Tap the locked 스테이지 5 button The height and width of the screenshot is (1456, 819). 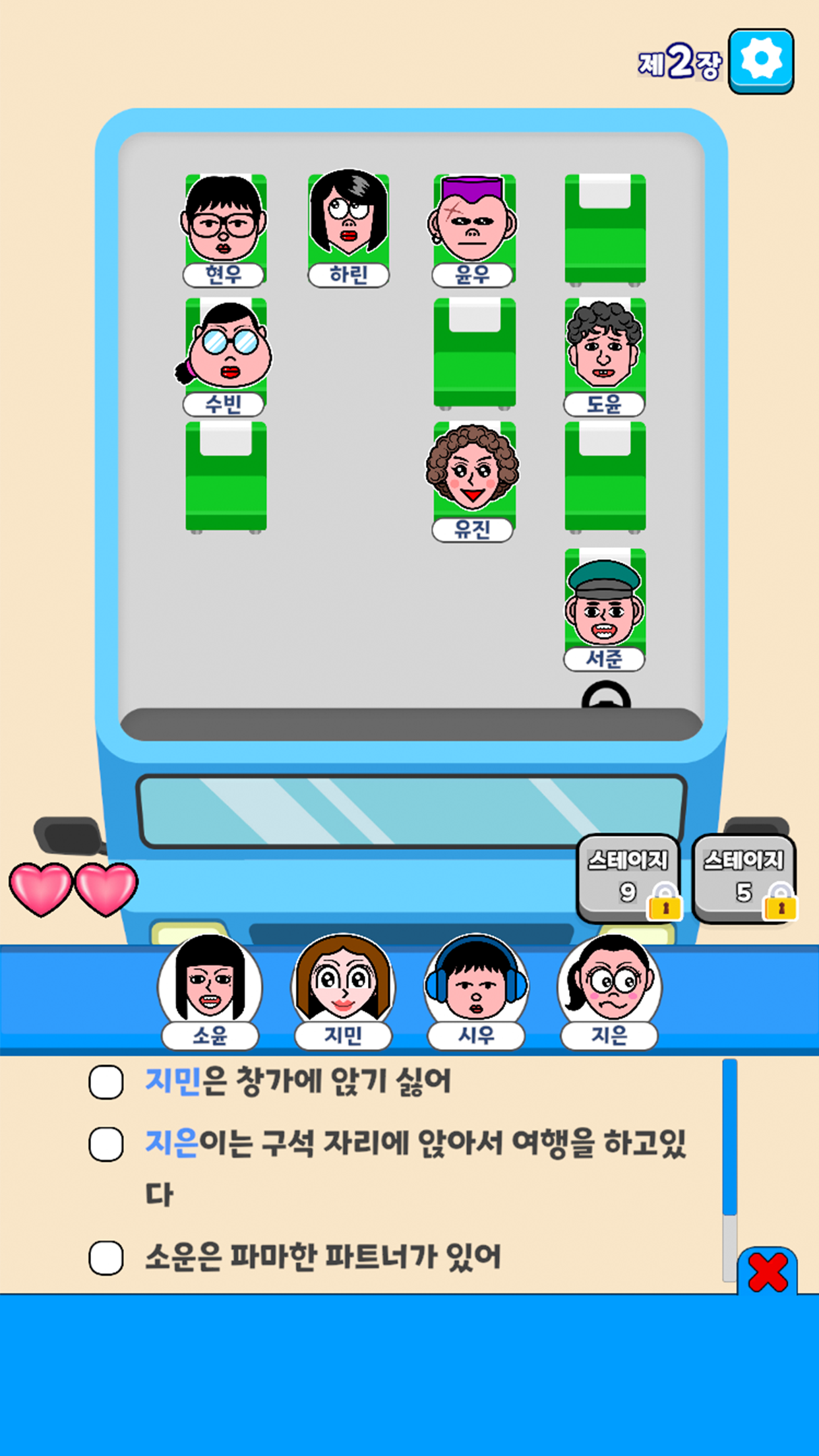(744, 878)
